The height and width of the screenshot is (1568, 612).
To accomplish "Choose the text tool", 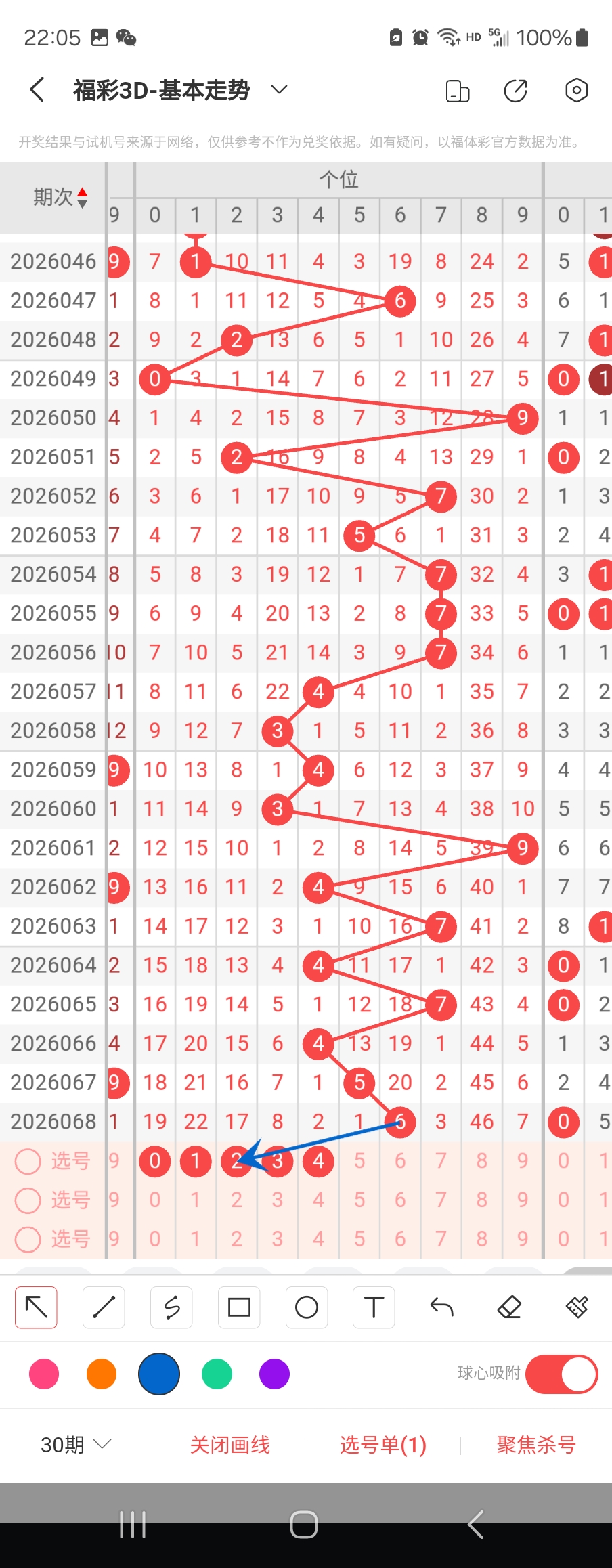I will pos(374,1307).
